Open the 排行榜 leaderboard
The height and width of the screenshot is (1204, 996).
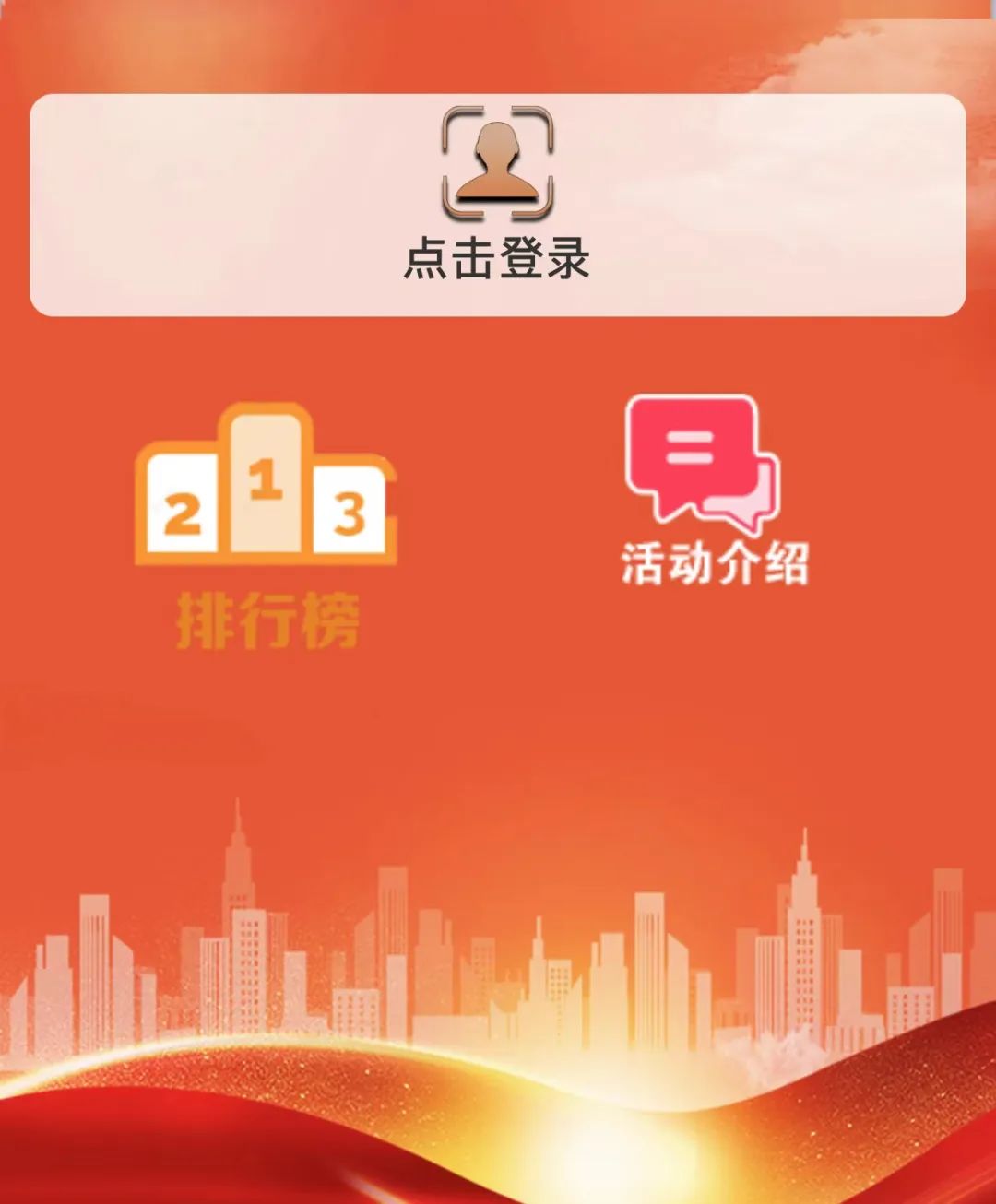(x=267, y=524)
